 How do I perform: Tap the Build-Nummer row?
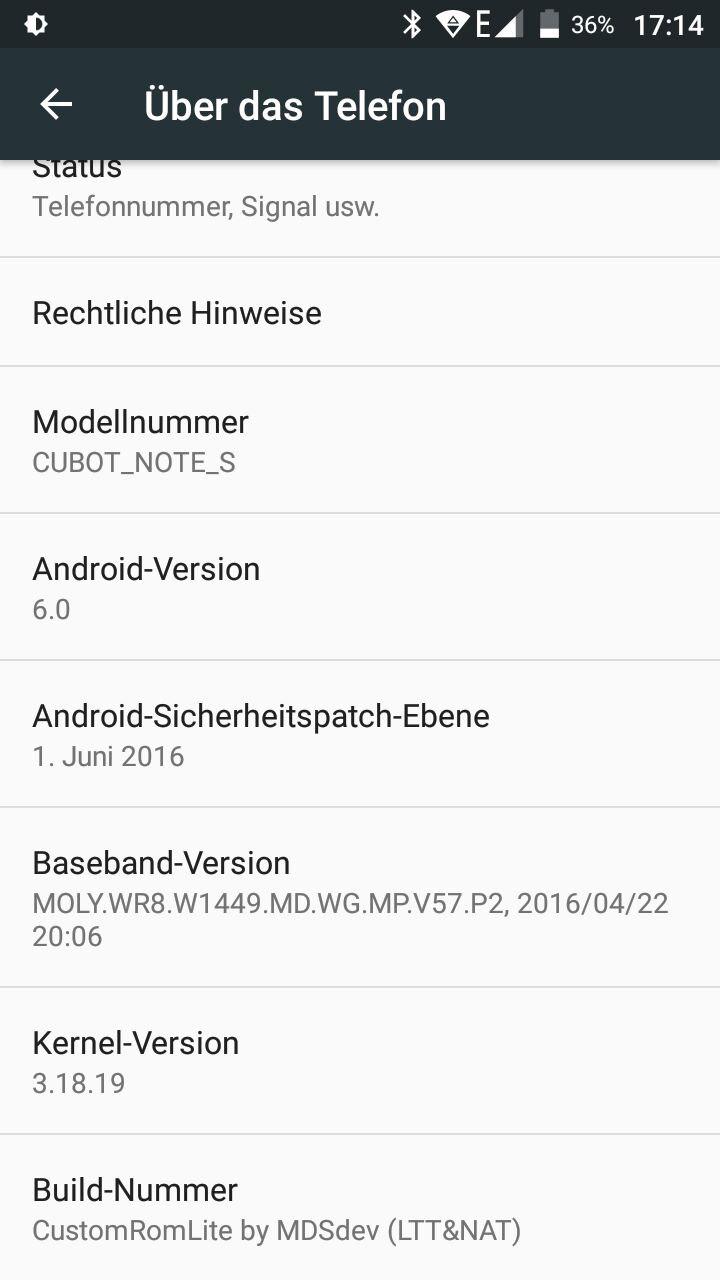360,1209
